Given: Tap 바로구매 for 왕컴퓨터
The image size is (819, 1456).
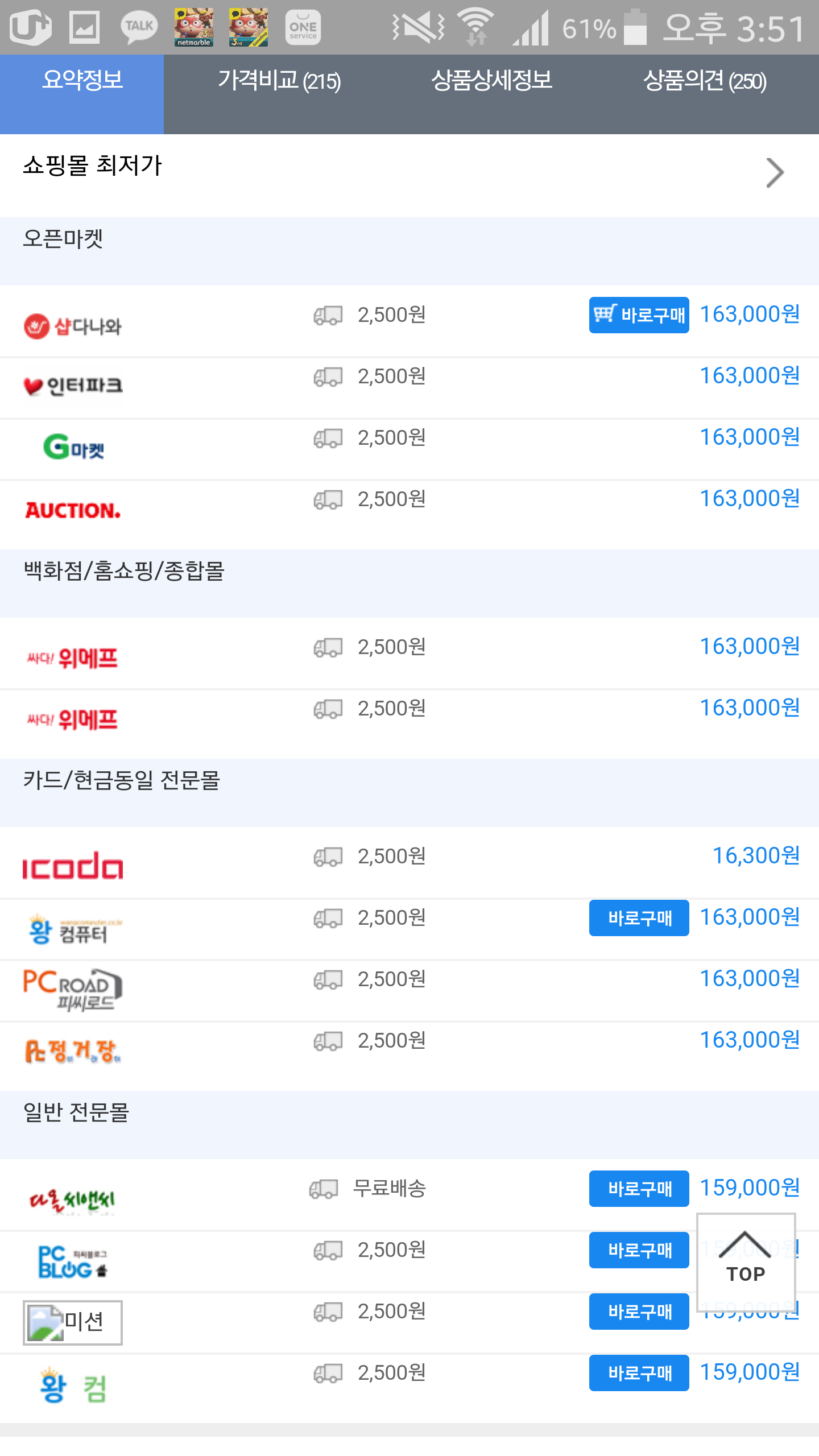Looking at the screenshot, I should (639, 918).
